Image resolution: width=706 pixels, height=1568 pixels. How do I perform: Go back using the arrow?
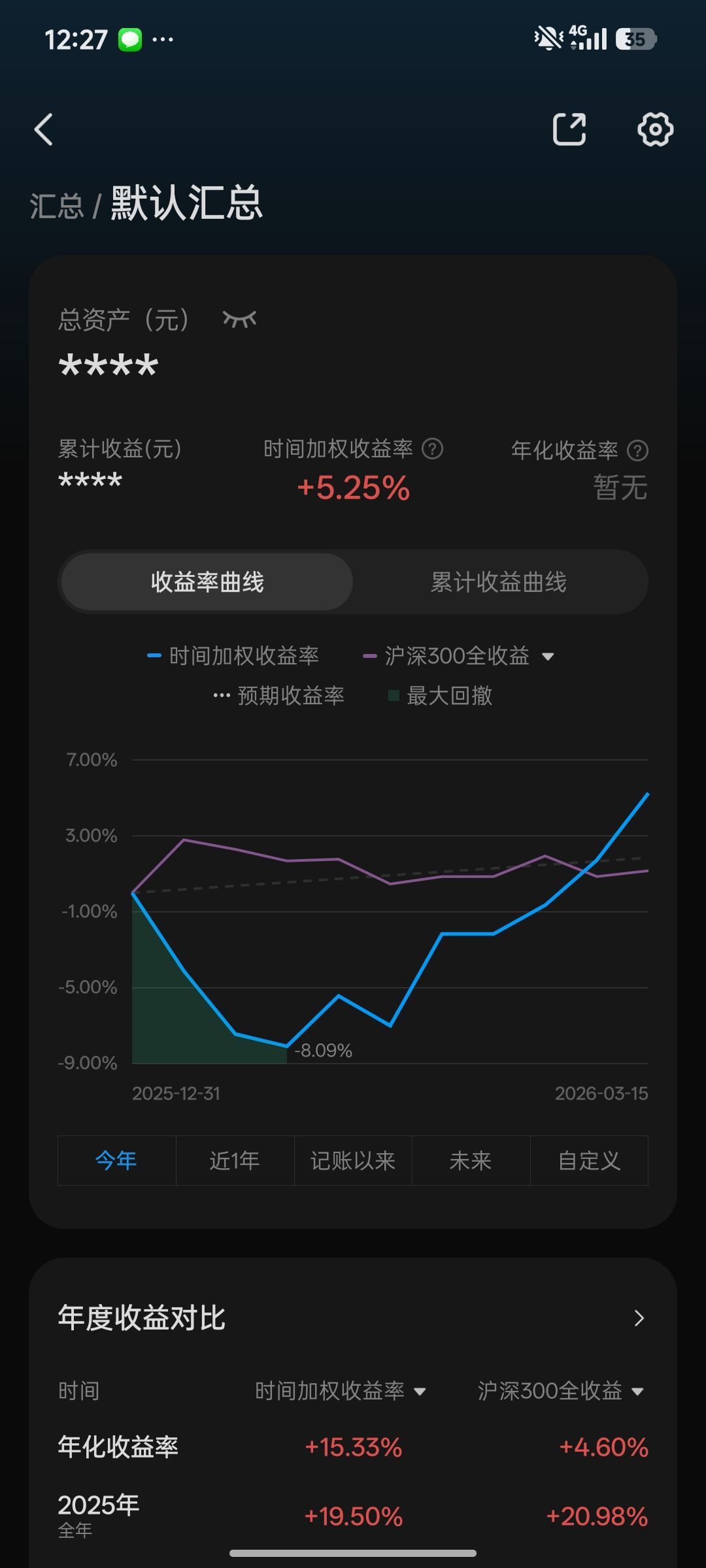pos(44,129)
